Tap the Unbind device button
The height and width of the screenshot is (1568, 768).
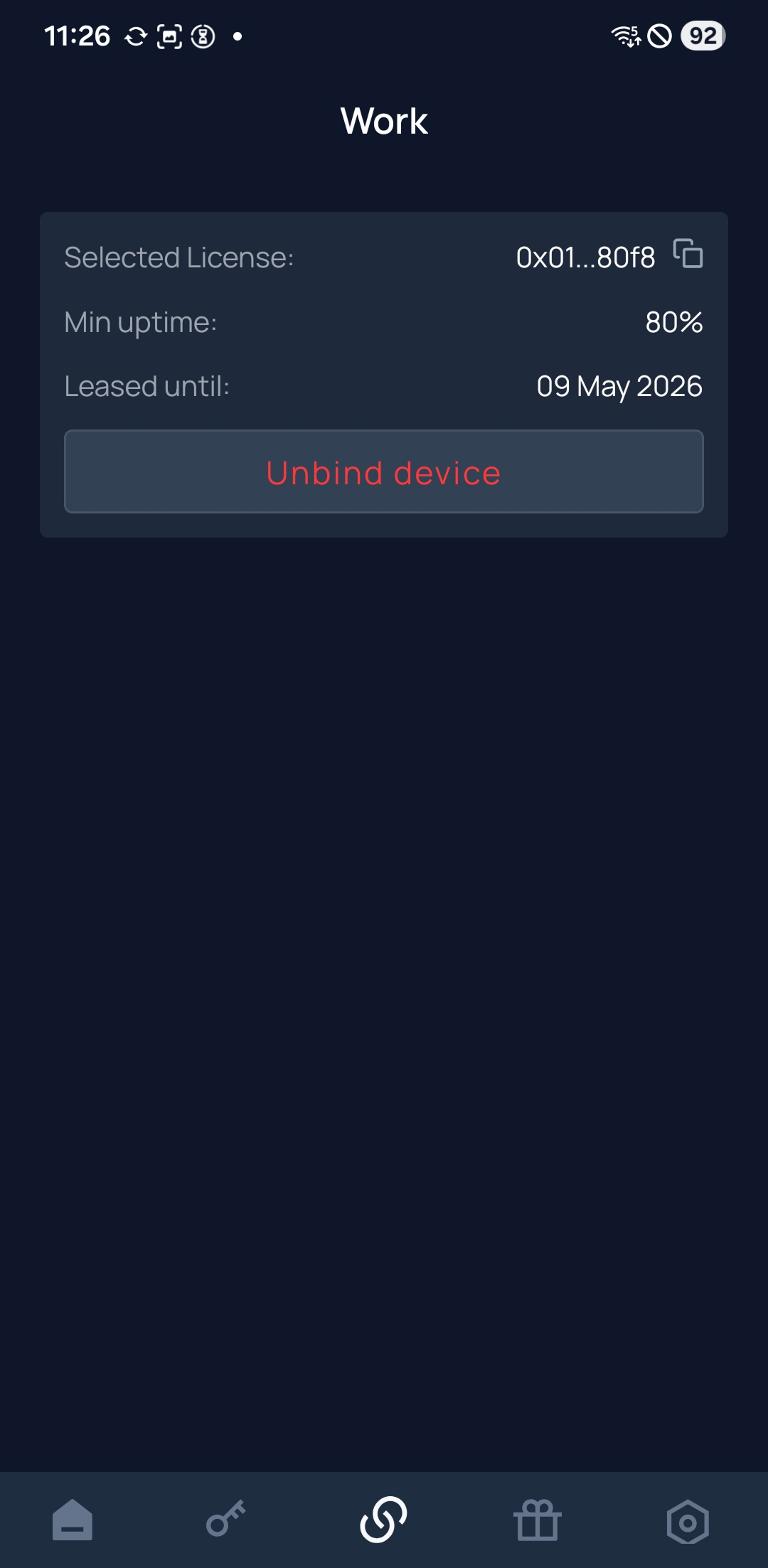click(x=384, y=471)
